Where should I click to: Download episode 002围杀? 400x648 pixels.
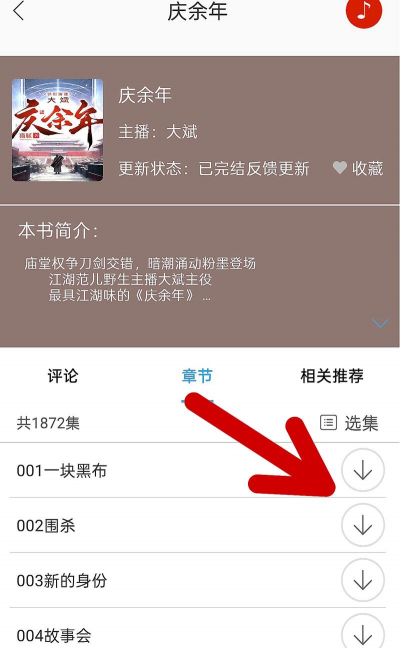tap(363, 525)
